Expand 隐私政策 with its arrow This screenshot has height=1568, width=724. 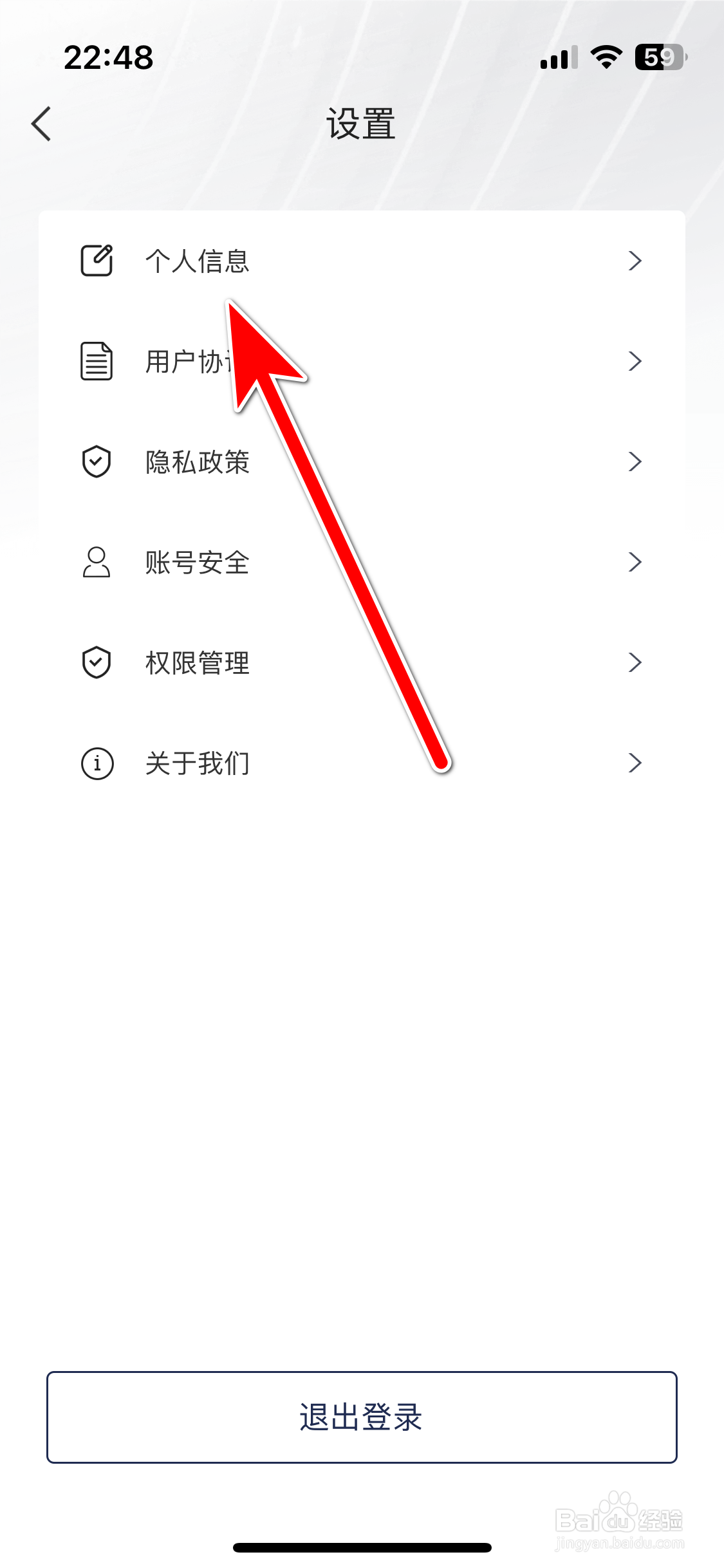(636, 462)
